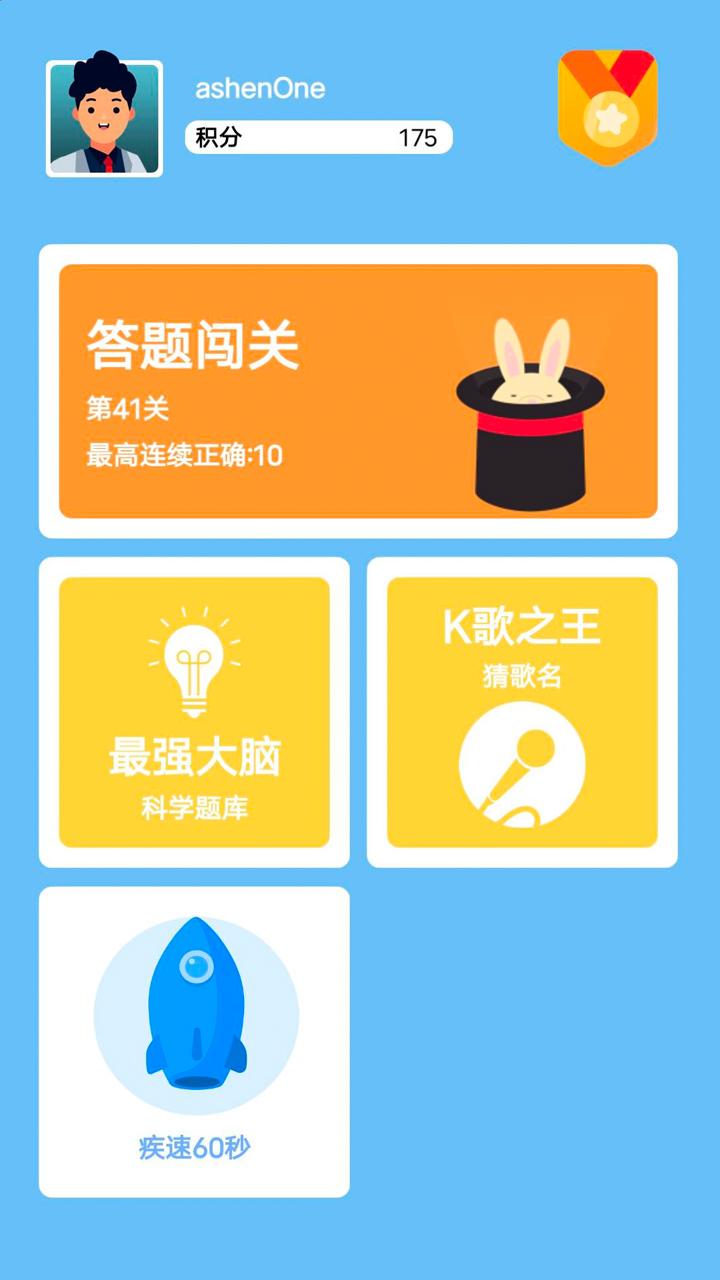Tap the user avatar picture
The image size is (720, 1280).
coord(103,117)
